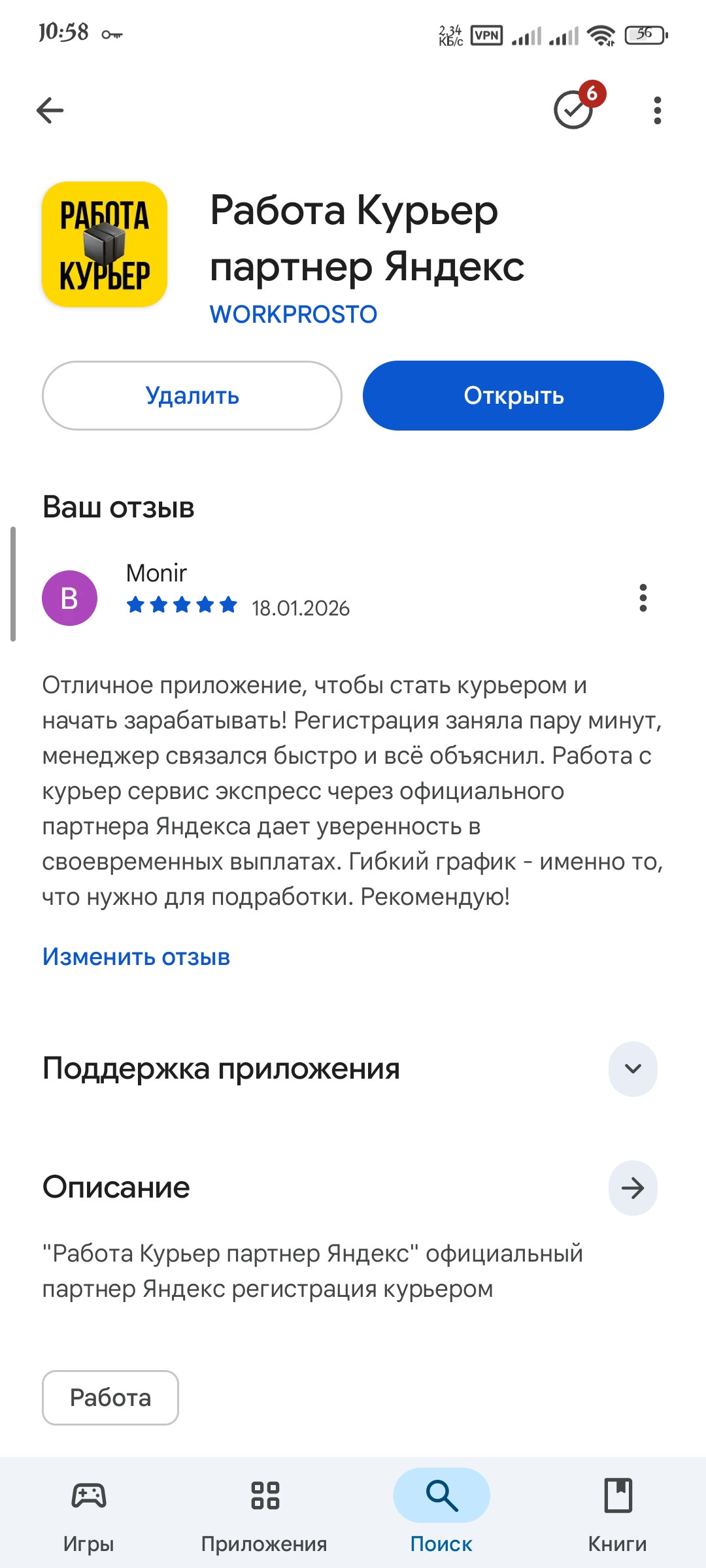Launch the app with Открыть
The image size is (706, 1568).
pos(513,395)
